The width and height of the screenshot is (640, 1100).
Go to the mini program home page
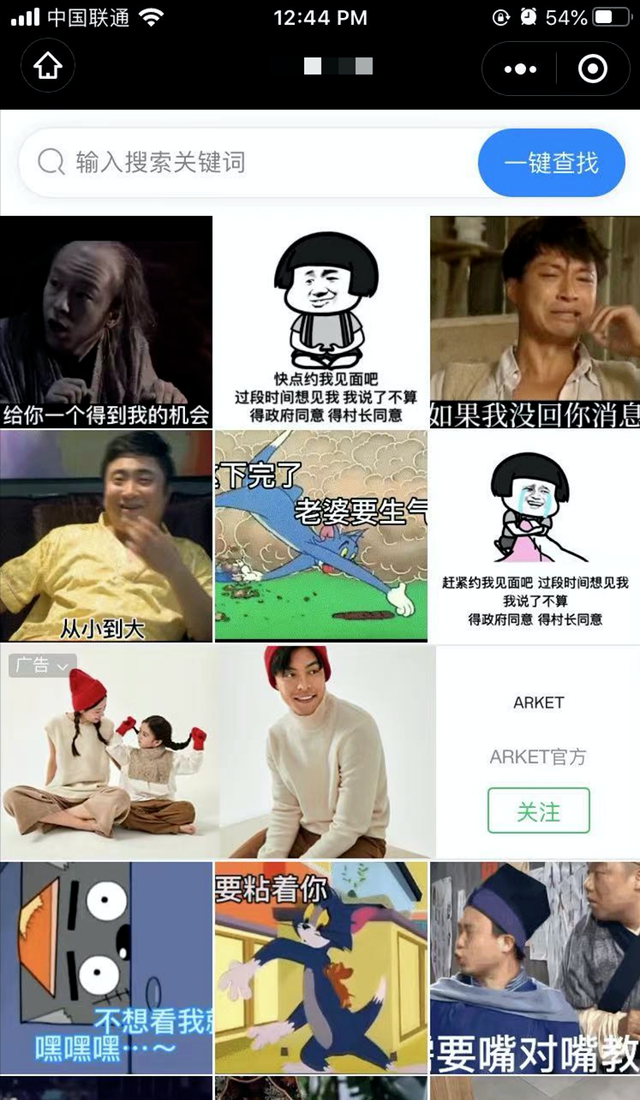point(48,68)
